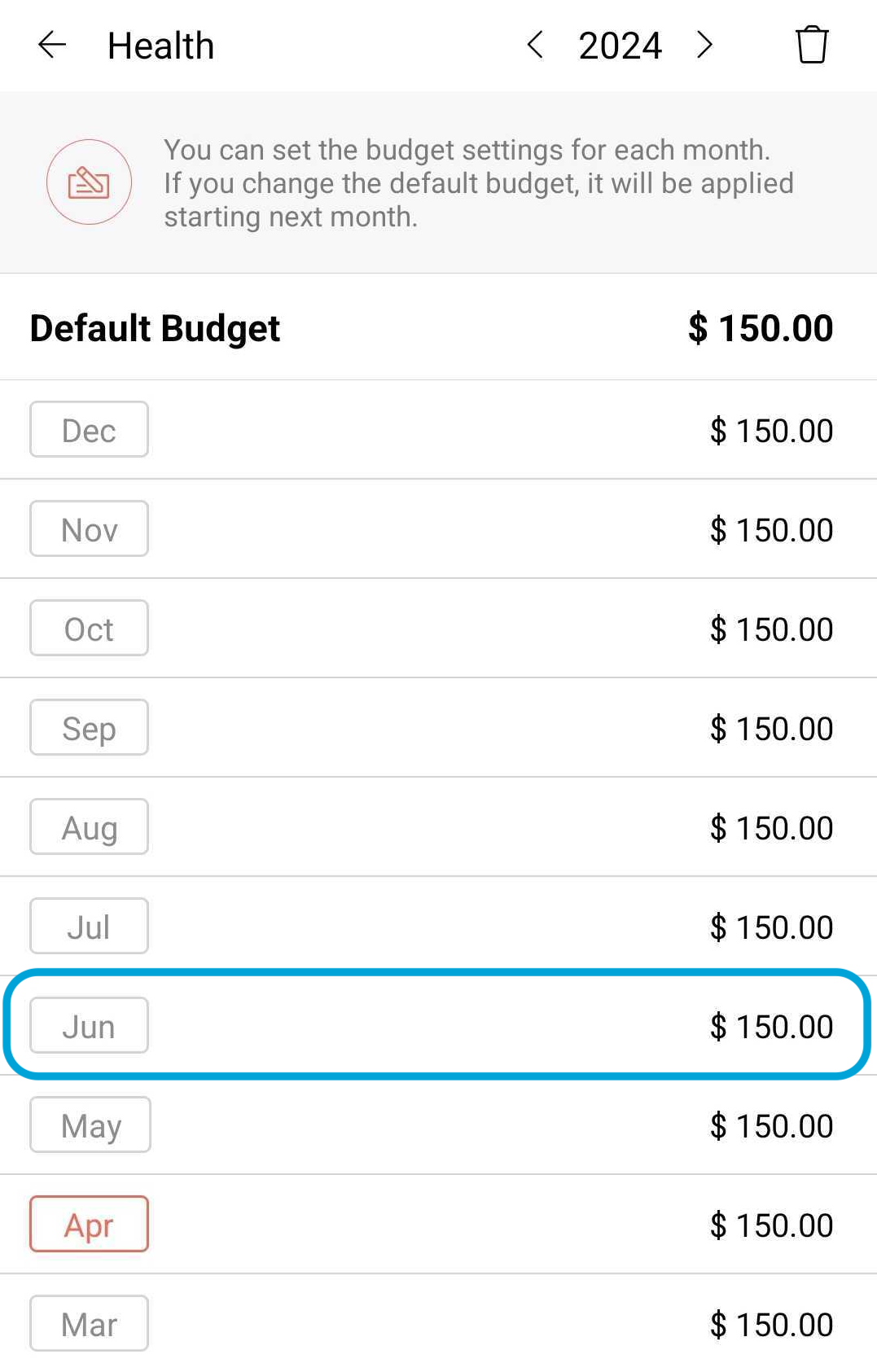The image size is (877, 1372).
Task: Open the Health category title
Action: click(x=160, y=45)
